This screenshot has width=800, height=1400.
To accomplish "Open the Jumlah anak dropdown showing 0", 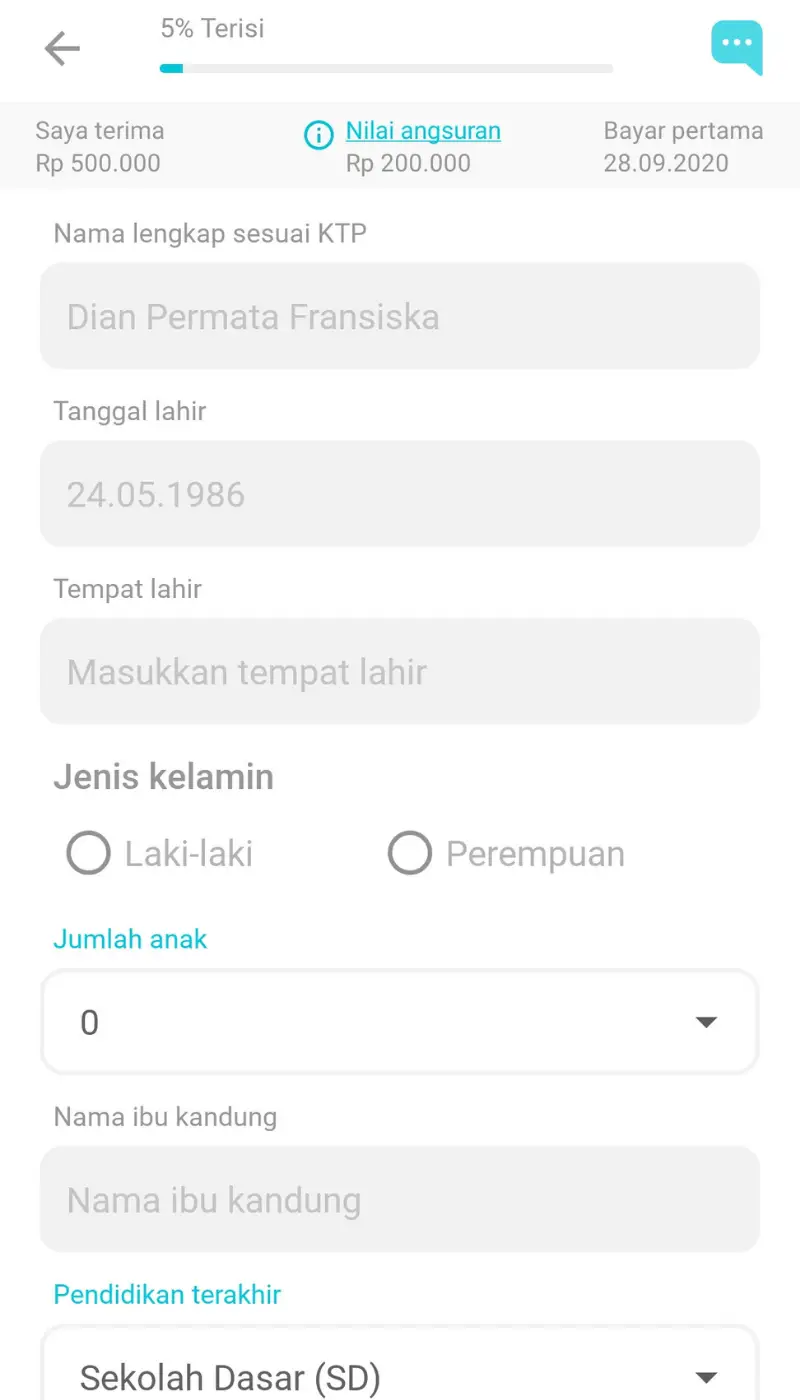I will point(400,1022).
